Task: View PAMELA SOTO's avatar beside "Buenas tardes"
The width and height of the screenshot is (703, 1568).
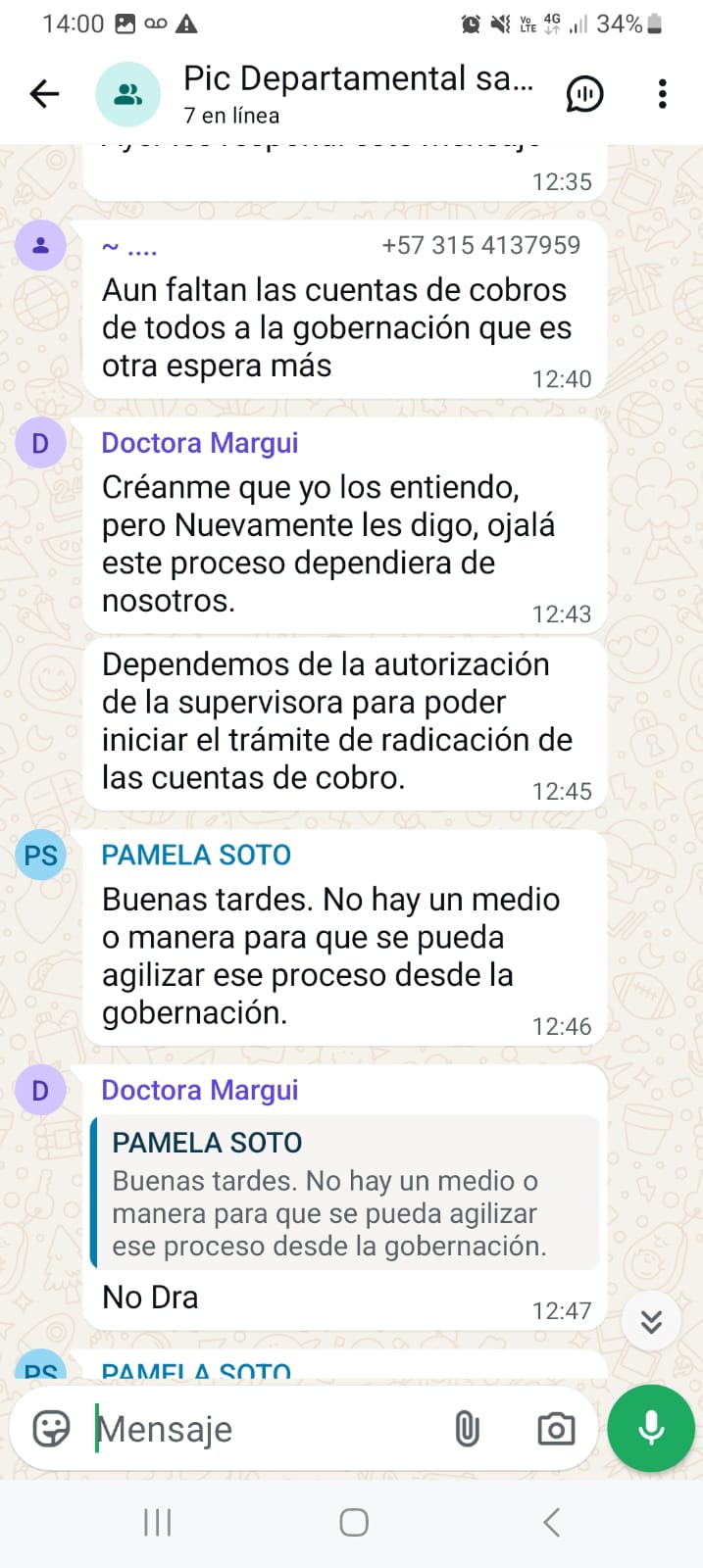Action: coord(40,855)
